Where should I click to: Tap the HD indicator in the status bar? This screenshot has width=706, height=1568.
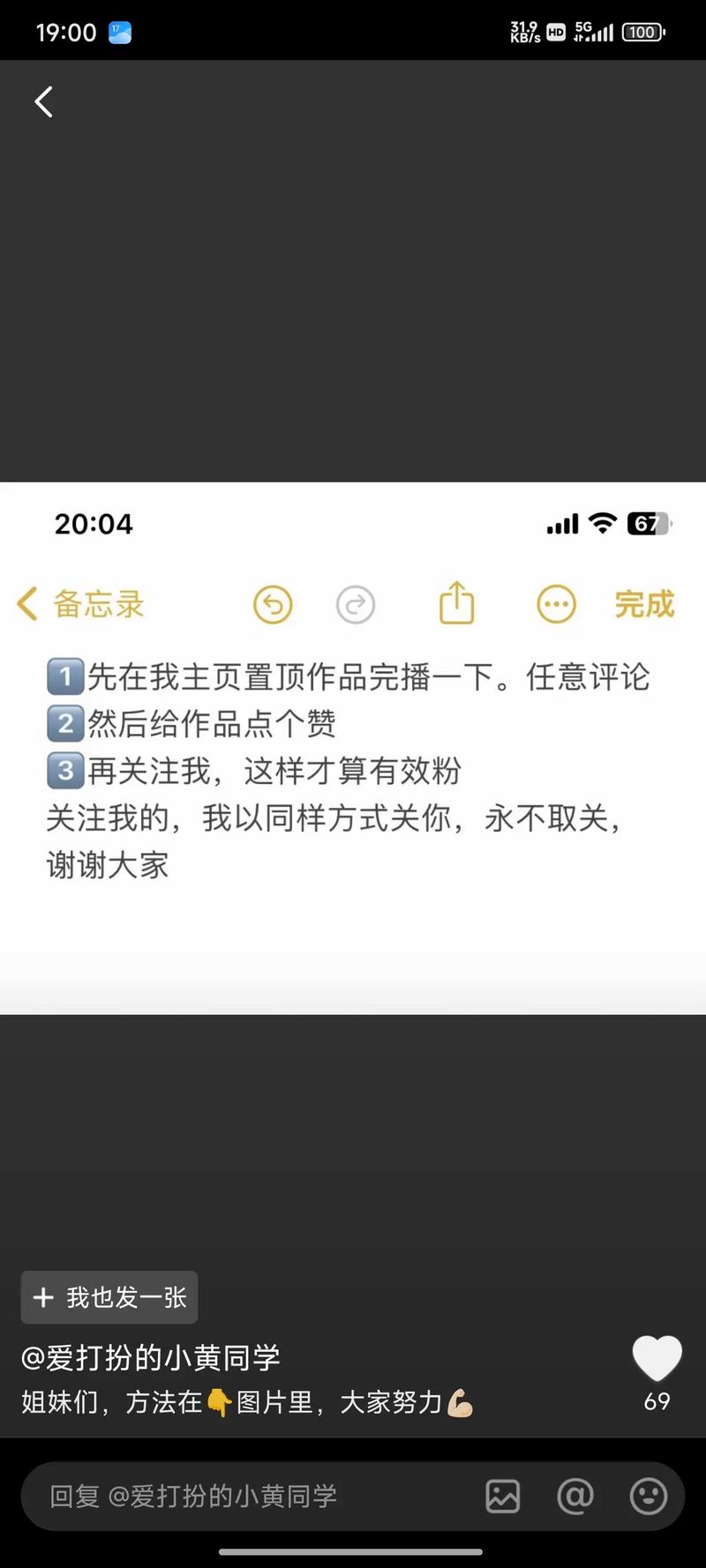click(x=555, y=31)
